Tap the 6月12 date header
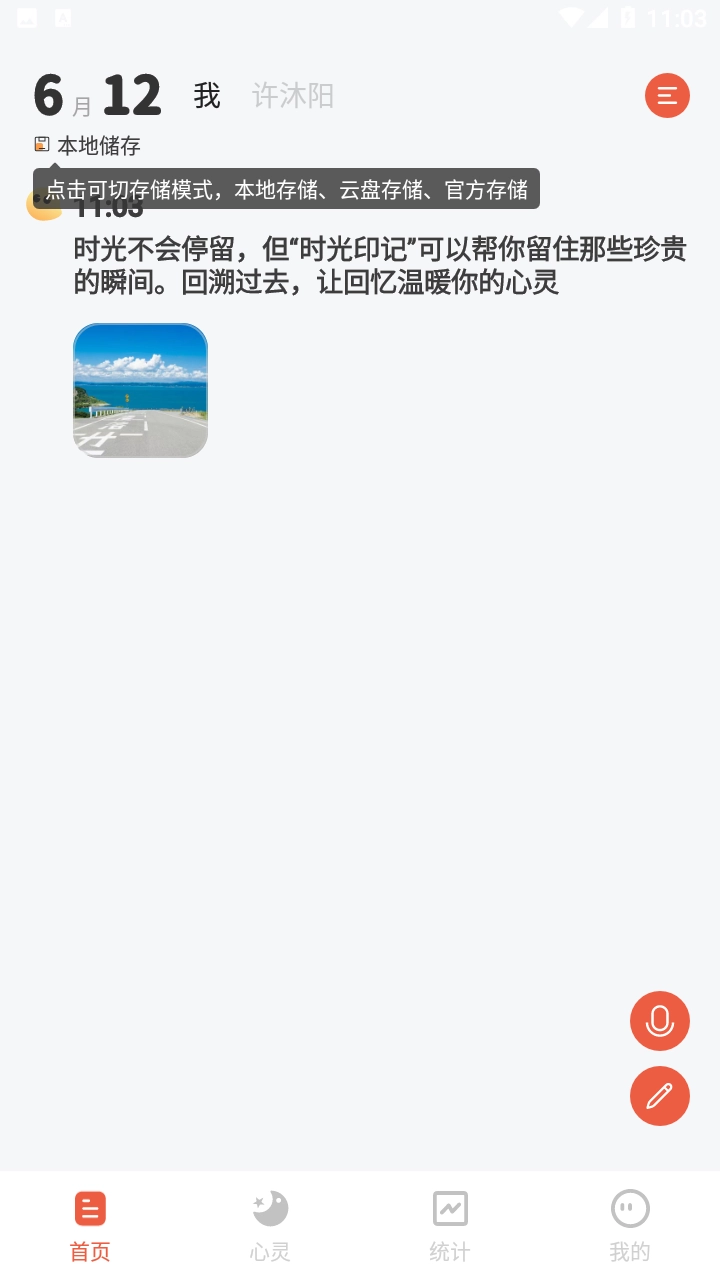720x1280 pixels. tap(97, 96)
